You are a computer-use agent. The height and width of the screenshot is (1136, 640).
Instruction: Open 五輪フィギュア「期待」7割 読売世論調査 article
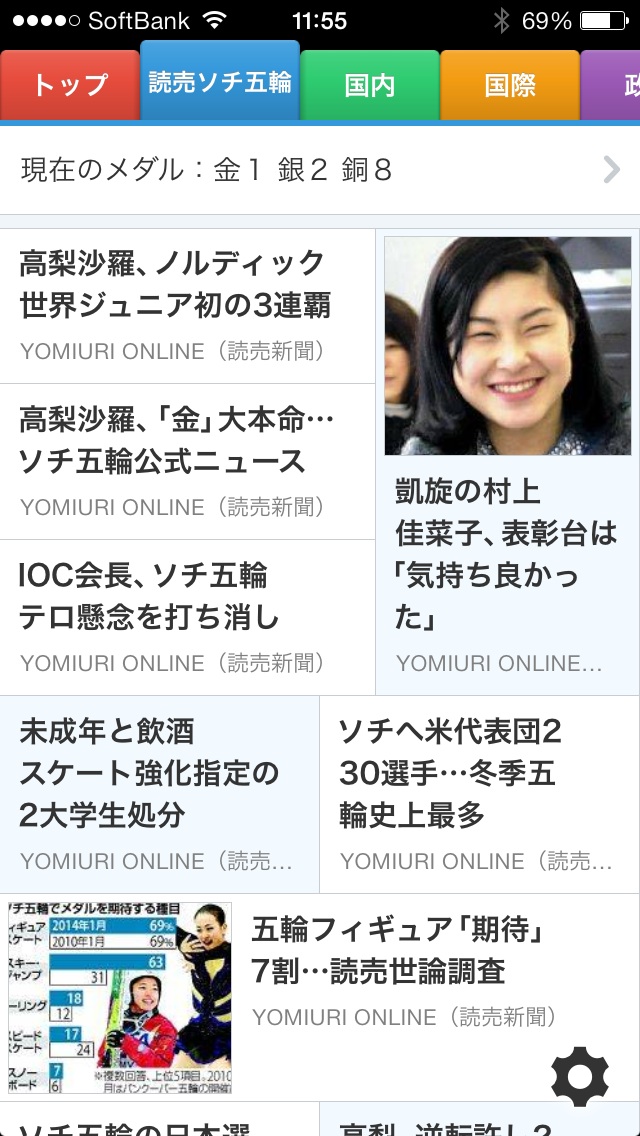coord(320,998)
